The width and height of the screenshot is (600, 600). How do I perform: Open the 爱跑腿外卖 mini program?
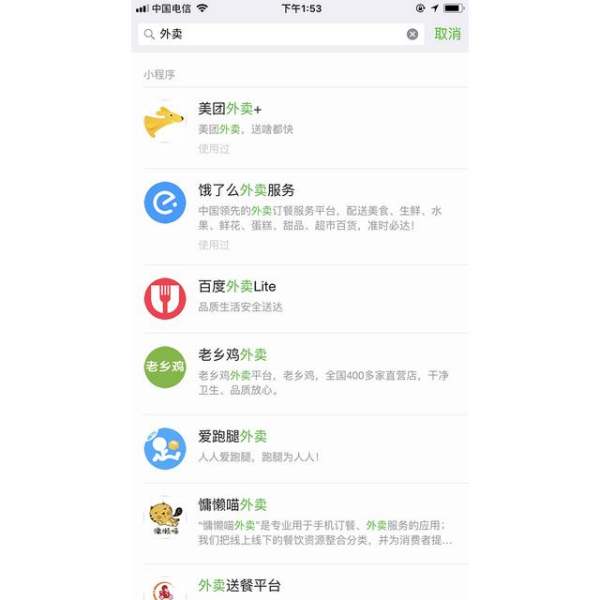point(300,447)
